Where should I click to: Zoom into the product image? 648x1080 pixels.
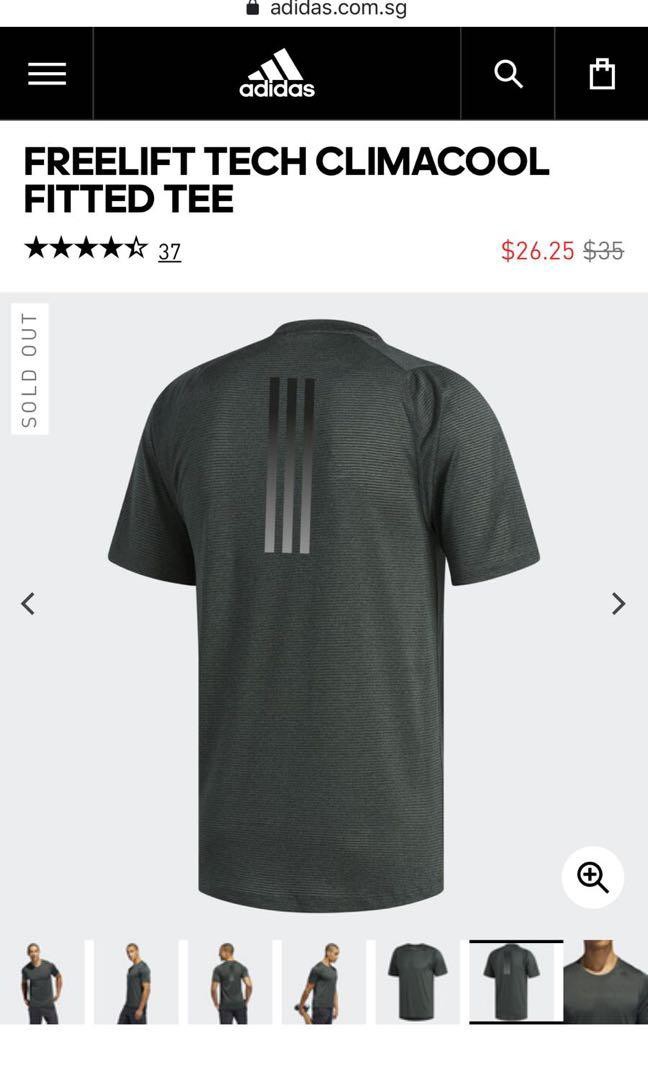(593, 878)
